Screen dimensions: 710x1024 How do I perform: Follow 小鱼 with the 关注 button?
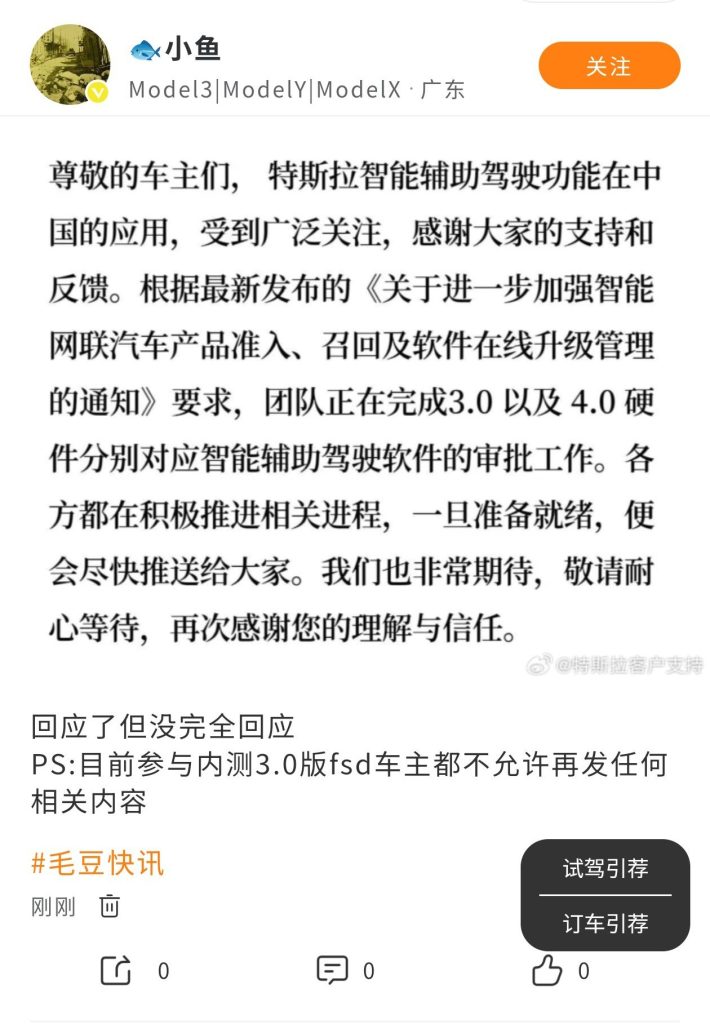click(x=609, y=66)
